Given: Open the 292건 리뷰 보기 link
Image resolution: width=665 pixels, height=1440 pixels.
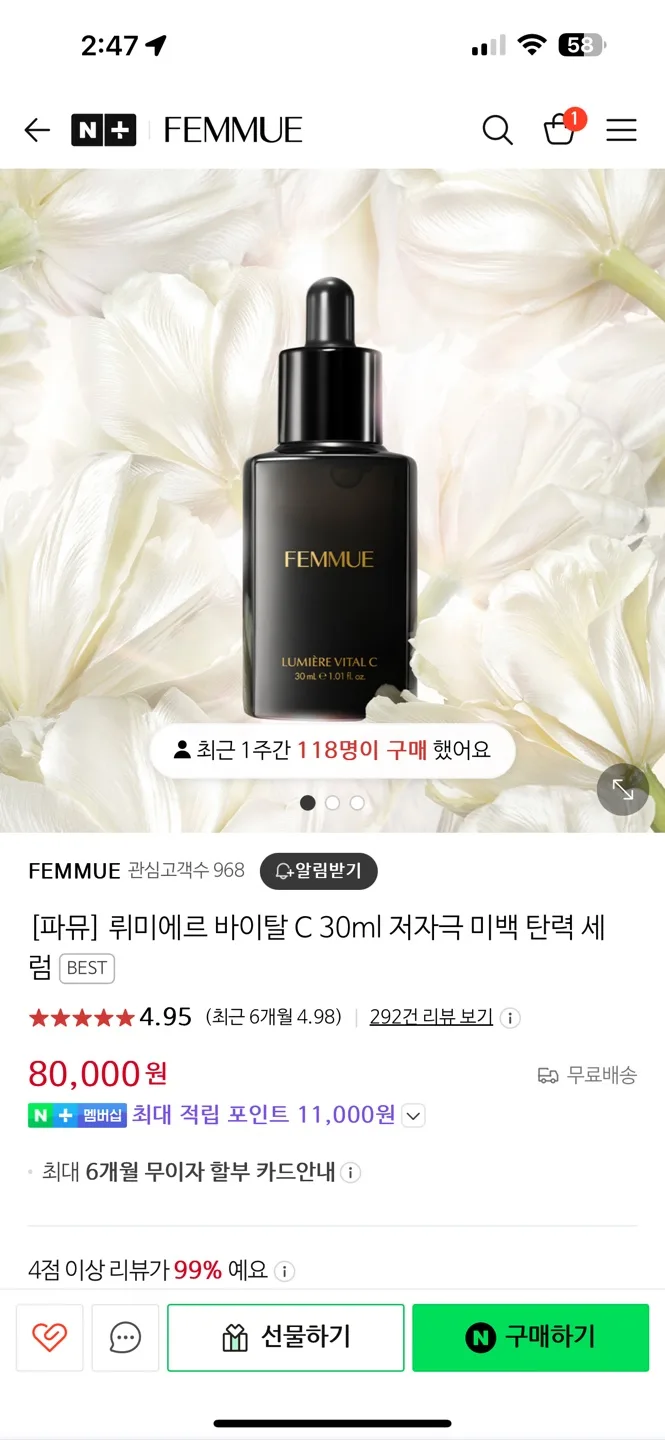Looking at the screenshot, I should point(431,1017).
